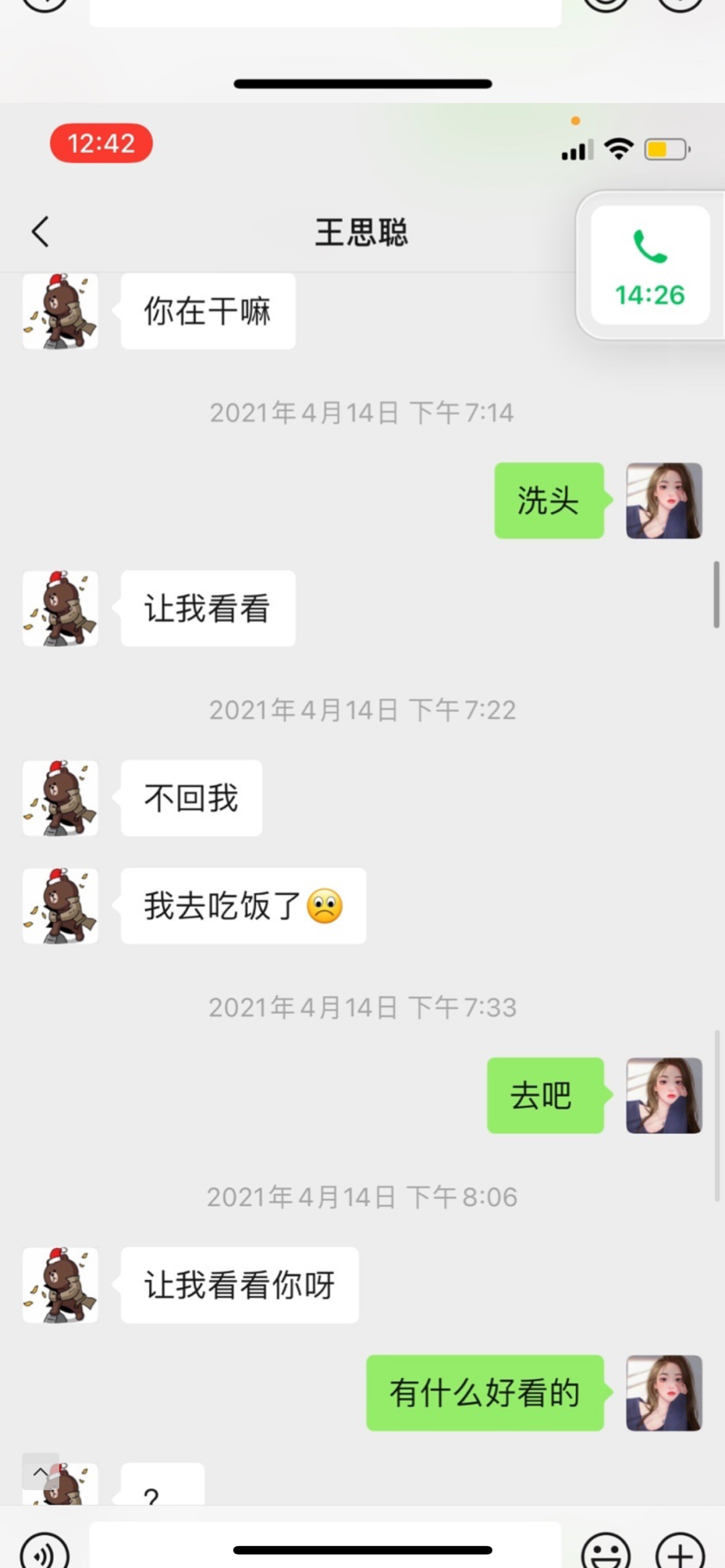Open contact avatar beside 我去吃饭了
The width and height of the screenshot is (725, 1568).
(x=60, y=906)
